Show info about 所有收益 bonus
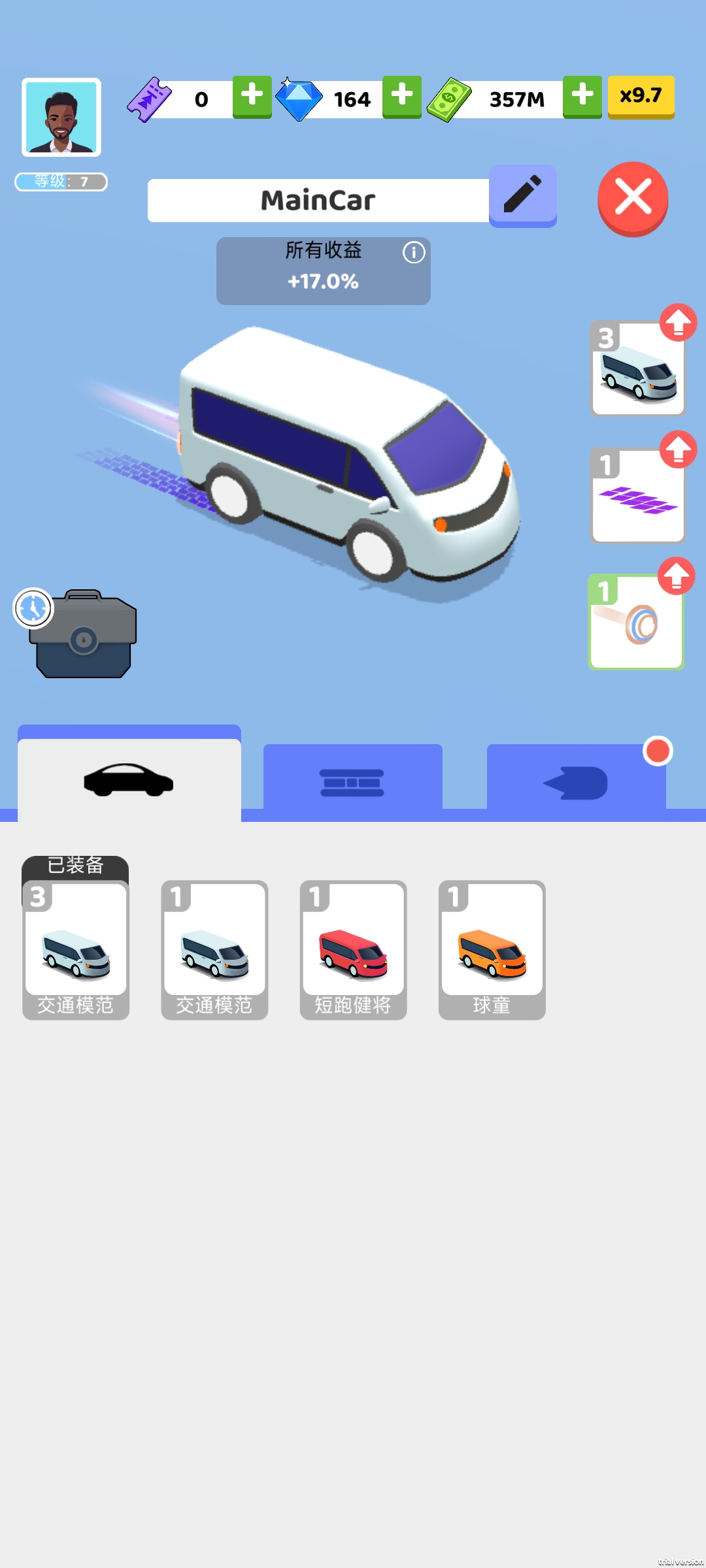Viewport: 706px width, 1568px height. 414,252
